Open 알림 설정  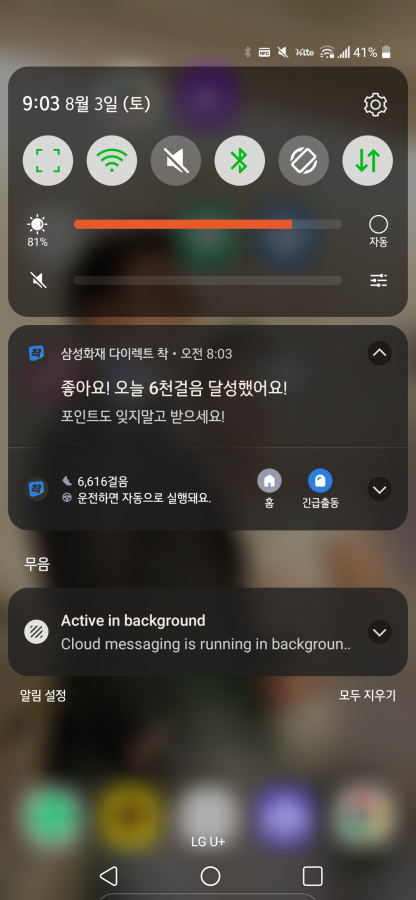[x=44, y=696]
